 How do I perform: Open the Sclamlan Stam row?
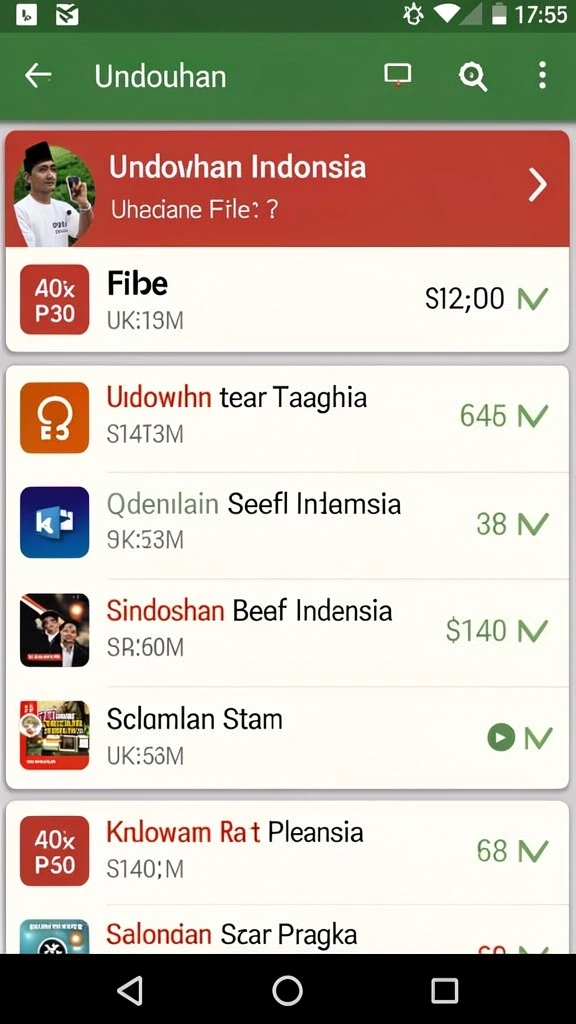pyautogui.click(x=287, y=738)
